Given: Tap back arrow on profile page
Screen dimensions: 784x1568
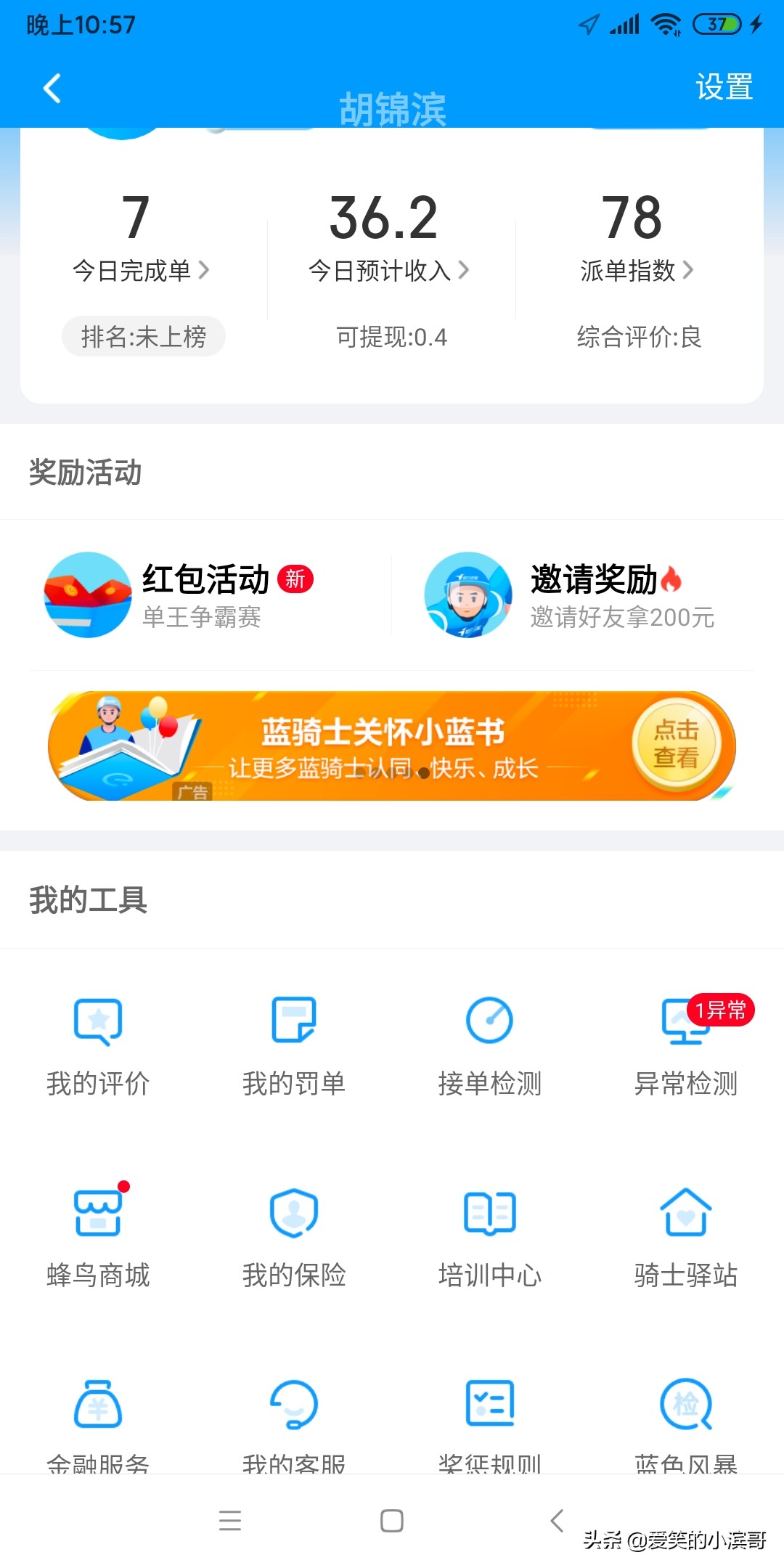Looking at the screenshot, I should 51,89.
